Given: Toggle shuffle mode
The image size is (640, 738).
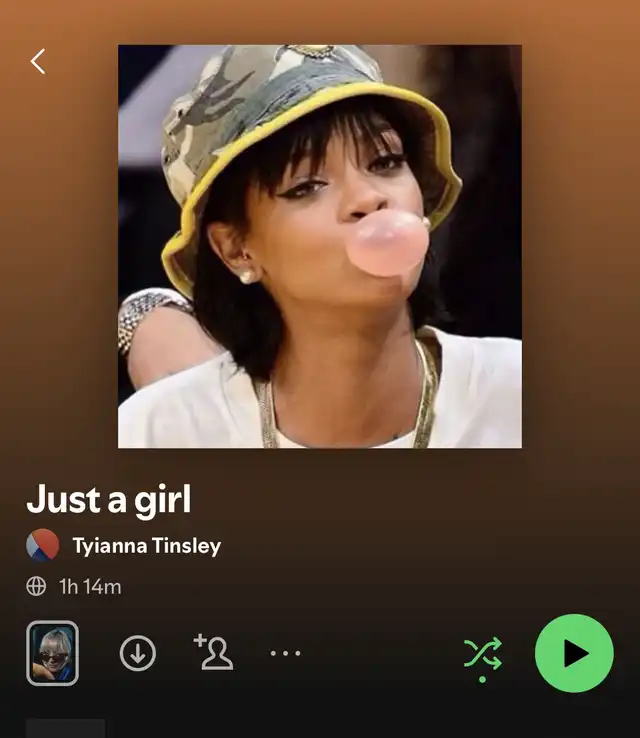Looking at the screenshot, I should (483, 654).
